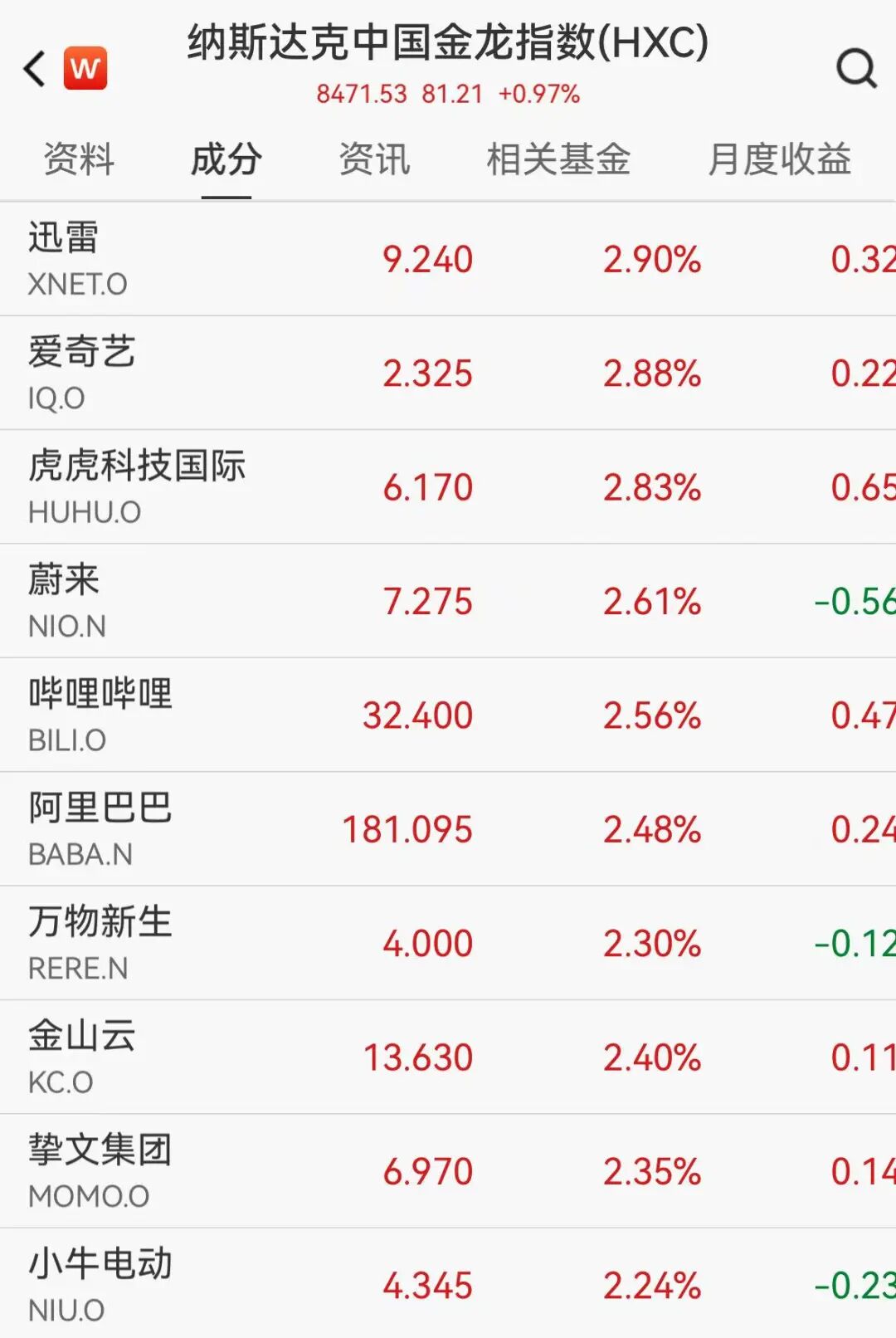View 哔哩哔哩 BILI.O details
Screen dimensions: 896x1338
click(x=448, y=715)
